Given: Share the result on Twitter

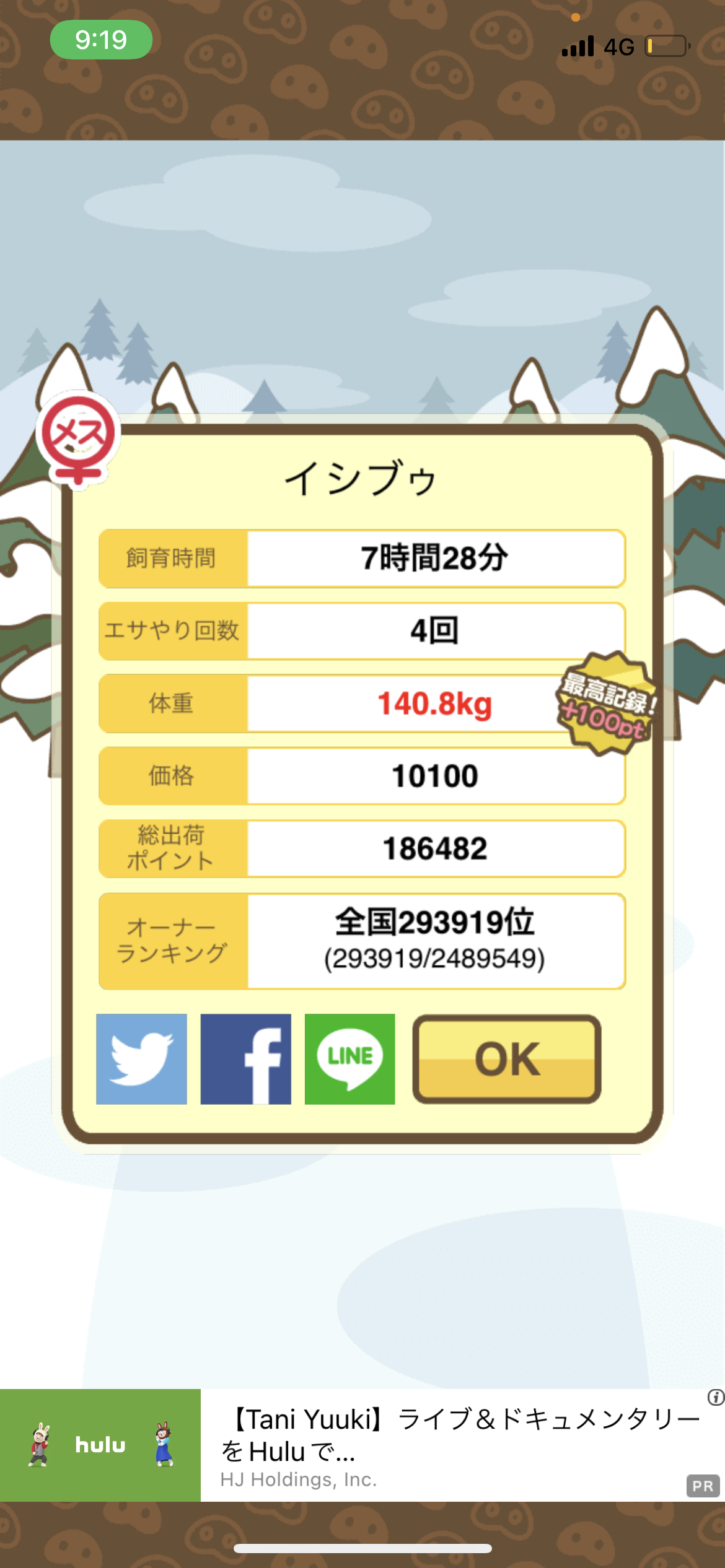Looking at the screenshot, I should point(141,1059).
